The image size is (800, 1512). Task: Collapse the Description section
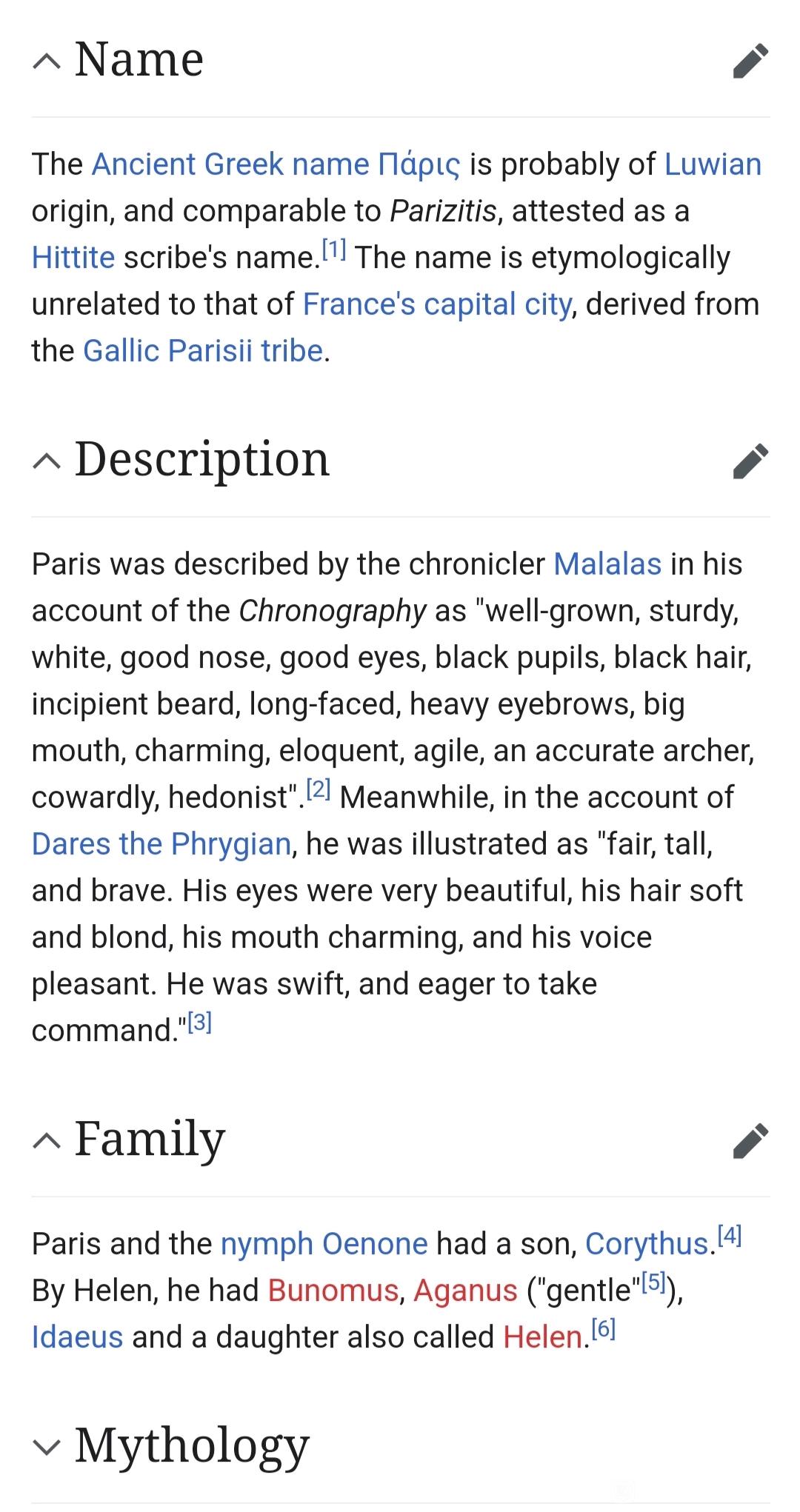[x=47, y=461]
